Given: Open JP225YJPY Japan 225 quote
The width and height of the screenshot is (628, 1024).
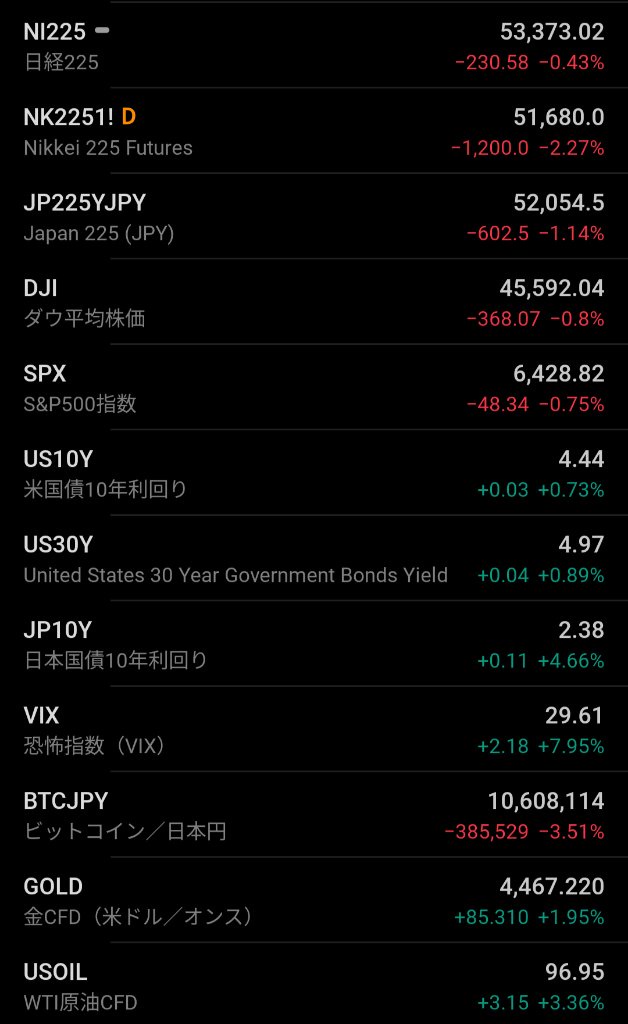Looking at the screenshot, I should point(314,217).
